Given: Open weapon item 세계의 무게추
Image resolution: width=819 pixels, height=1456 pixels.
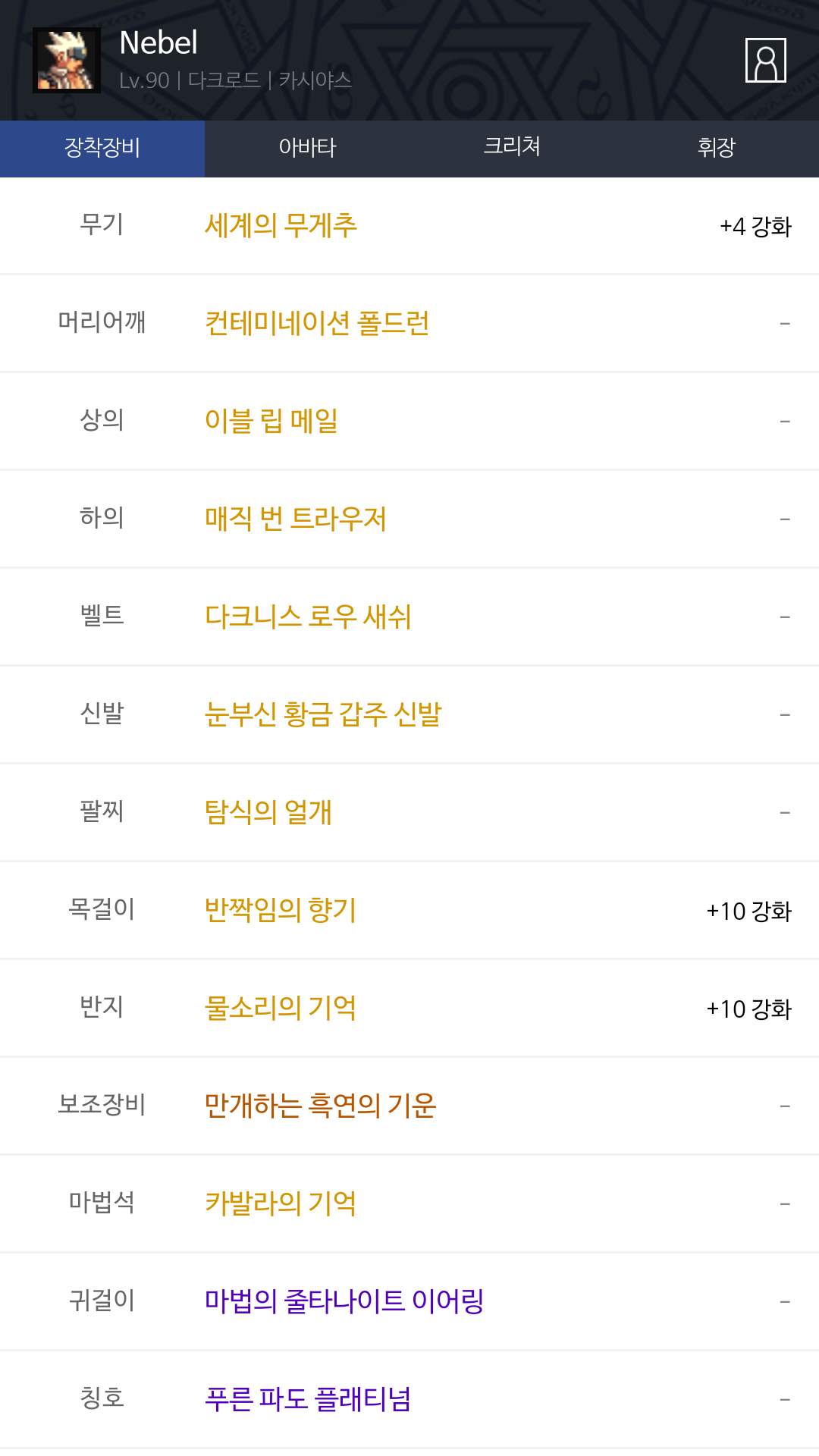Looking at the screenshot, I should [281, 226].
